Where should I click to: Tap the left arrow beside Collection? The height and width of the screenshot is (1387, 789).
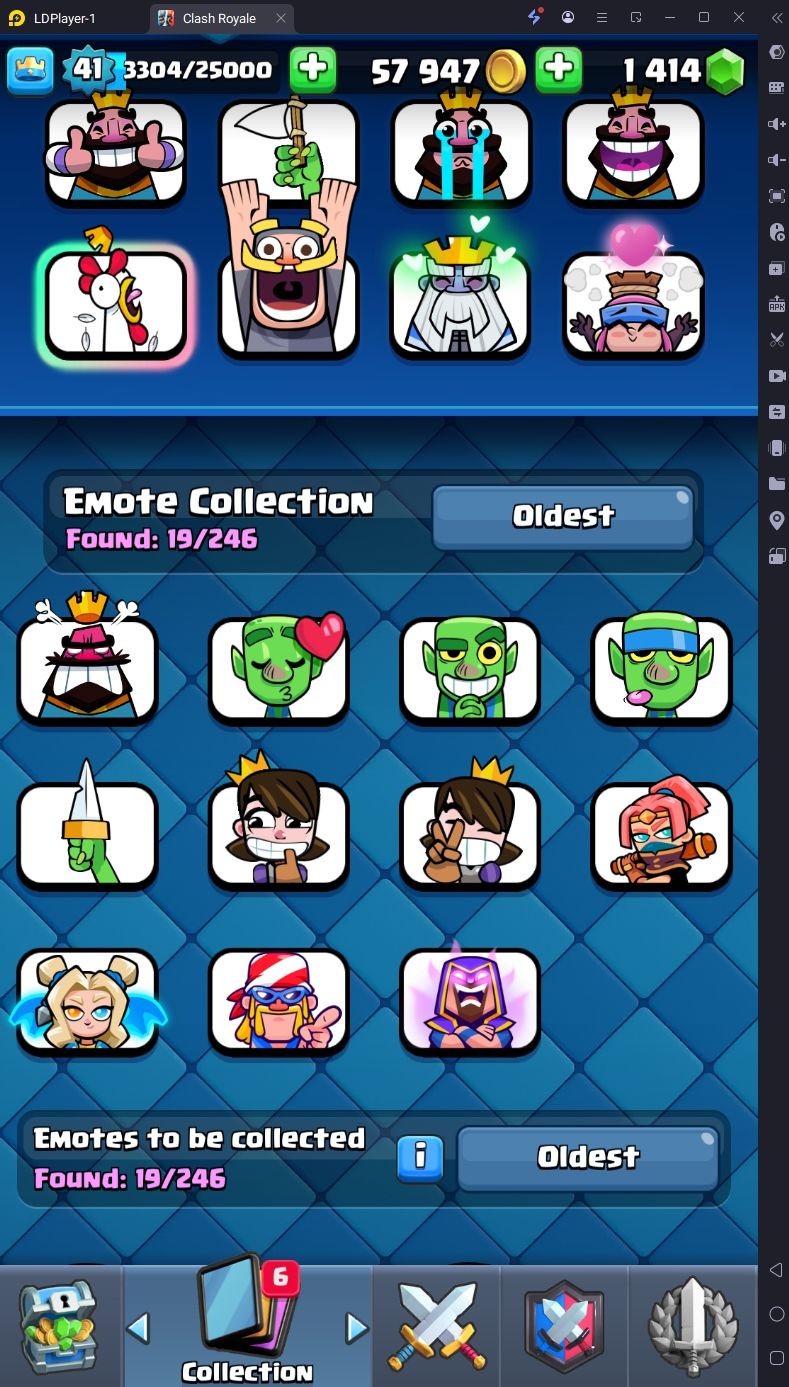139,1328
